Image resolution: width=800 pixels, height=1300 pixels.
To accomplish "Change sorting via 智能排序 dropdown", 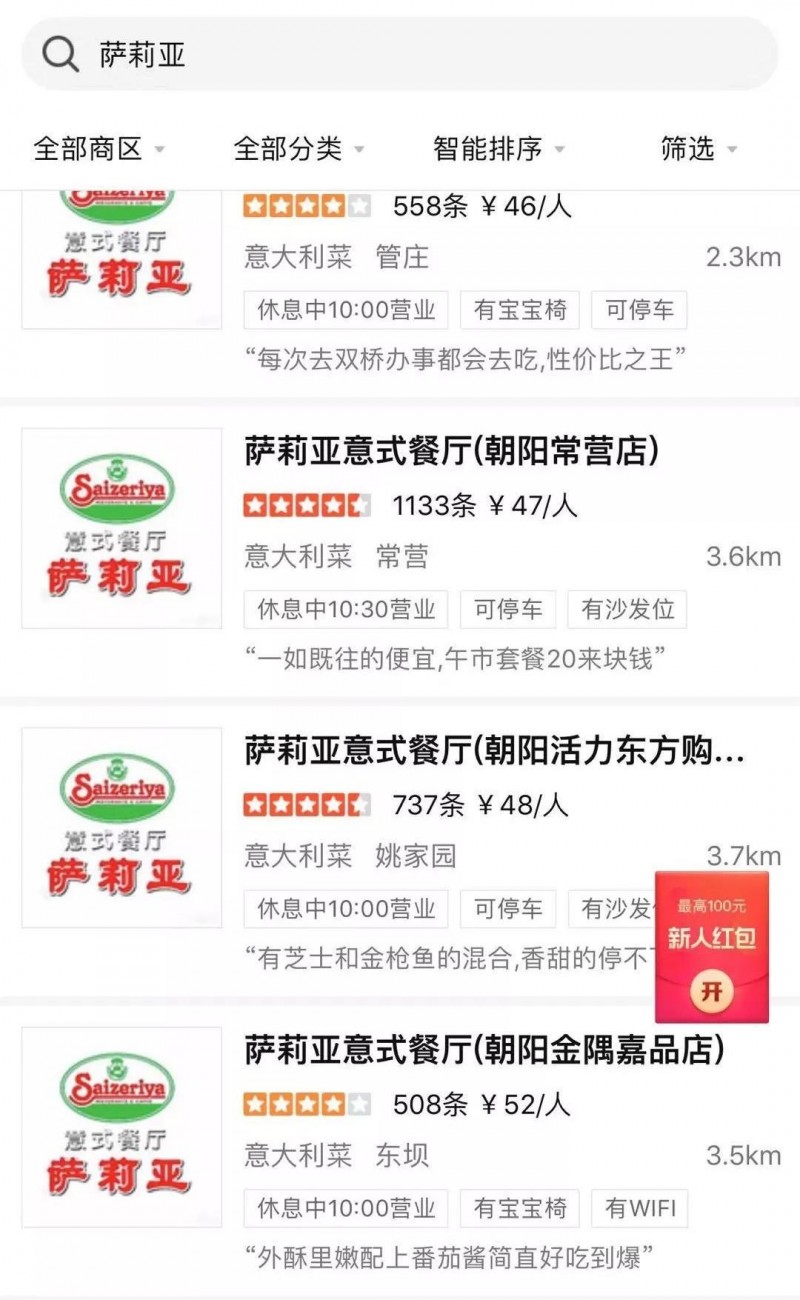I will coord(498,149).
